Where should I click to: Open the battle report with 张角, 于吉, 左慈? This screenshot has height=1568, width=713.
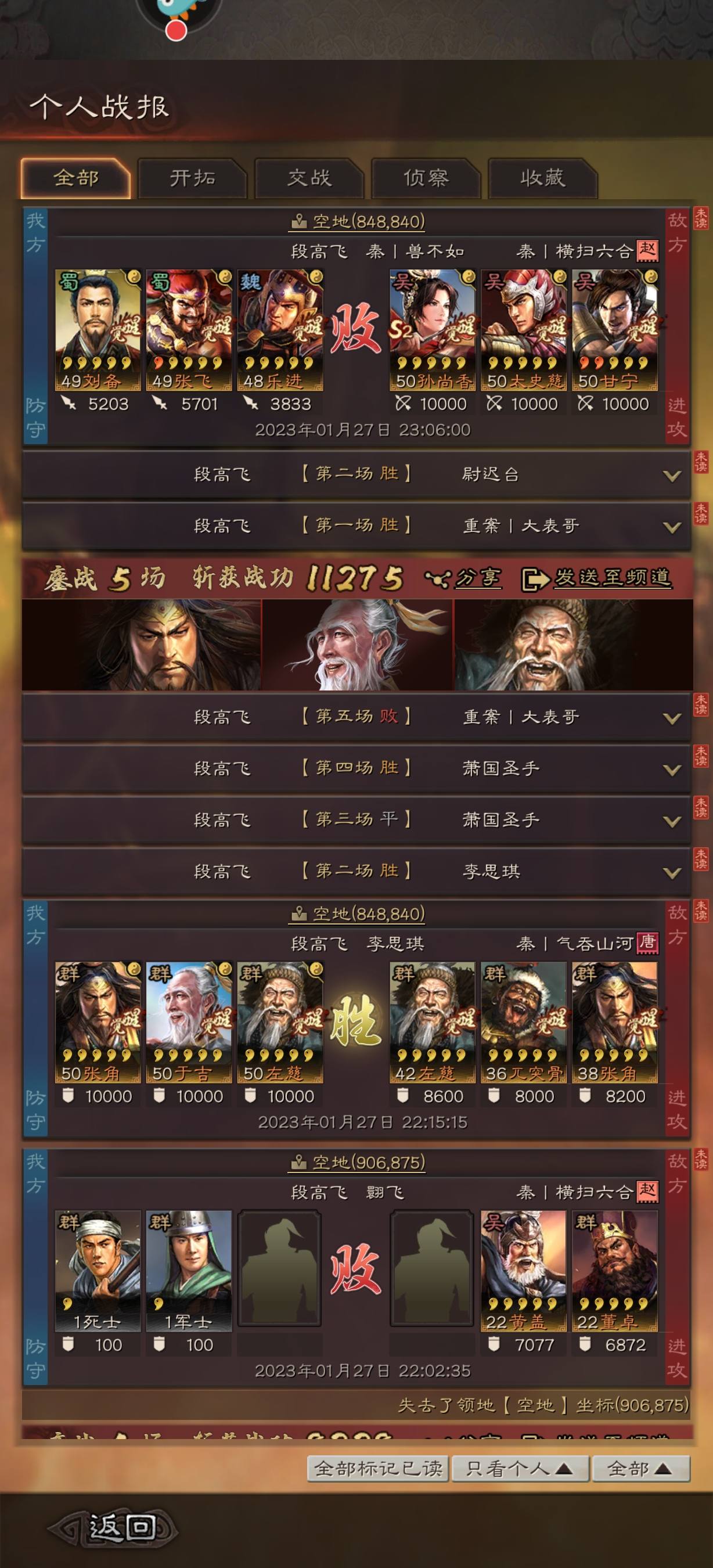tap(356, 1023)
